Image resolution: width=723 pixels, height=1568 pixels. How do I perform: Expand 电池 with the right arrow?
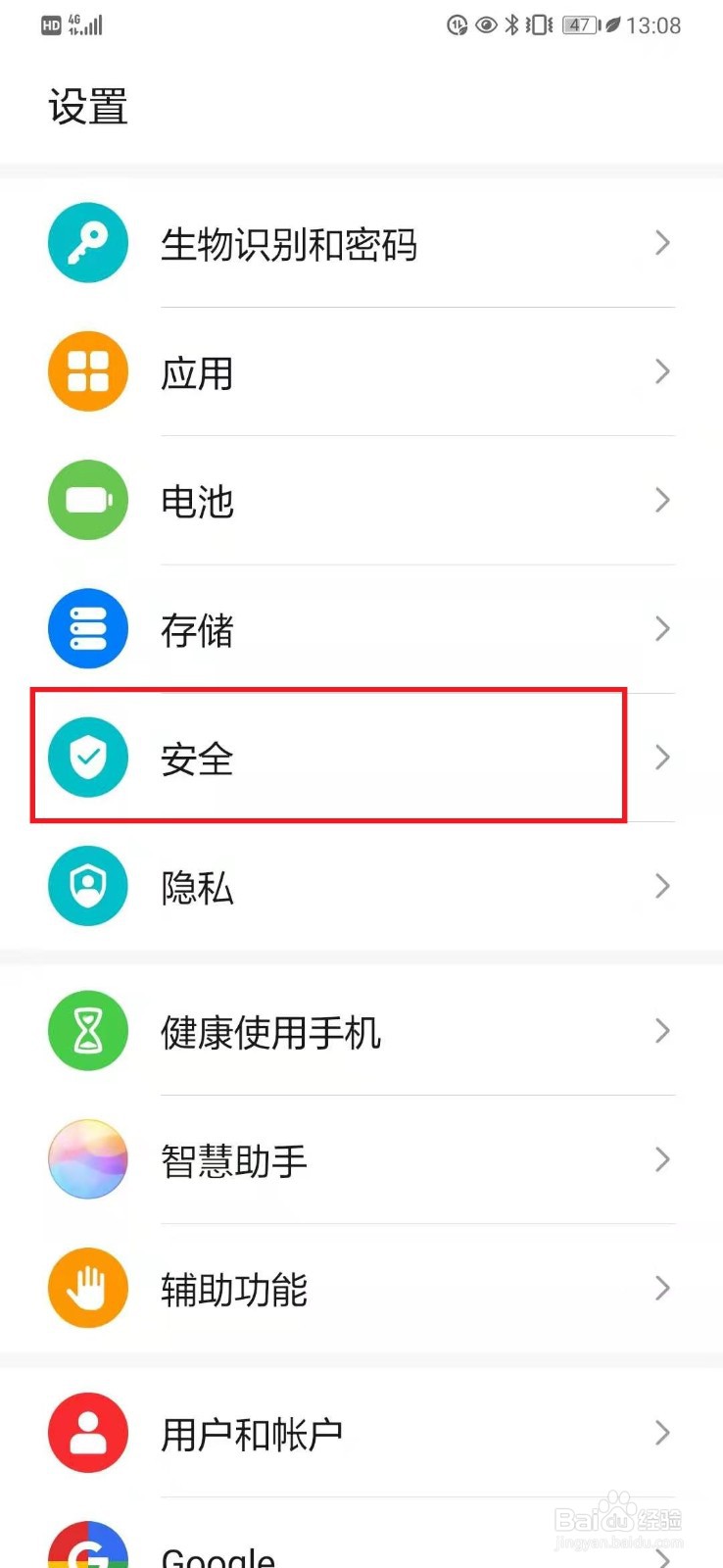click(x=662, y=500)
